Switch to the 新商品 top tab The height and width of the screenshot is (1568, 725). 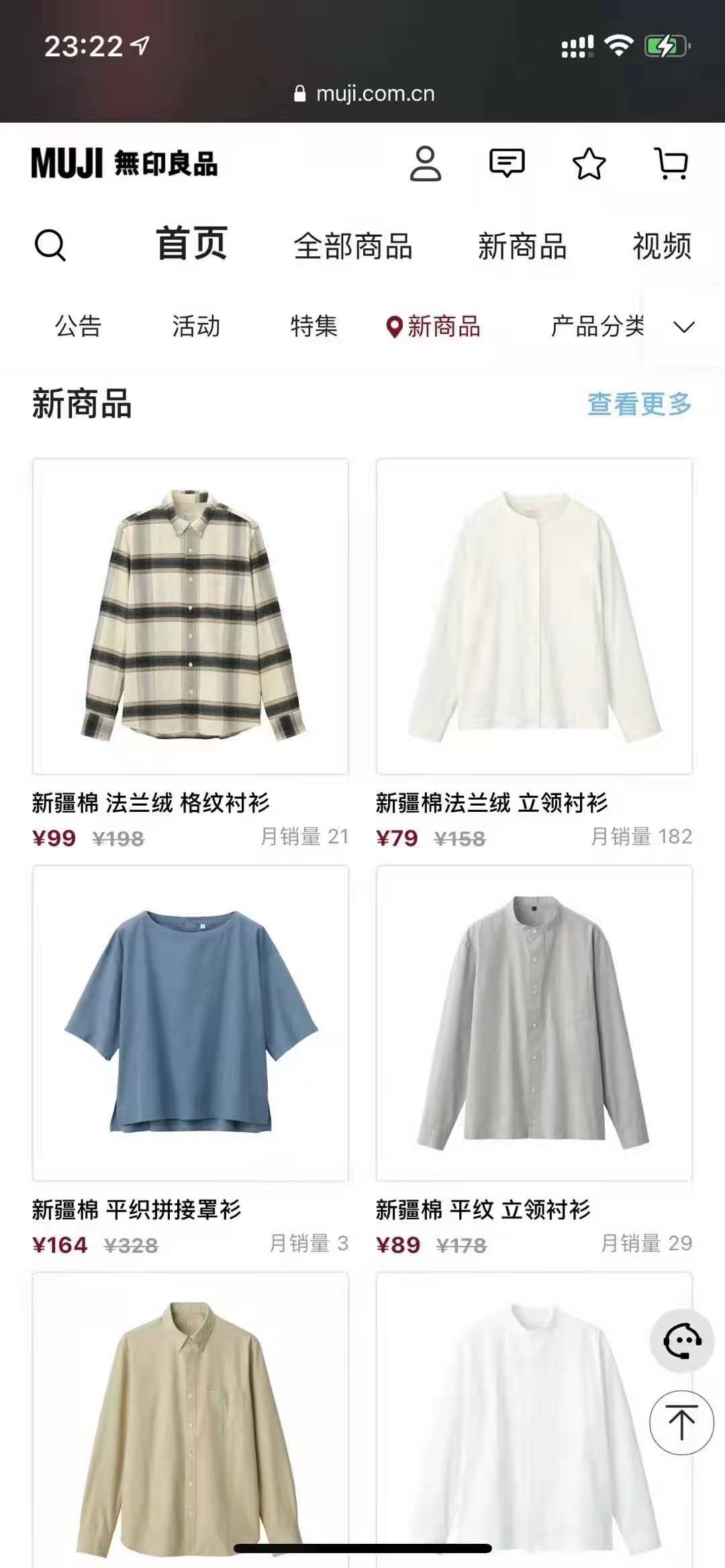(522, 246)
